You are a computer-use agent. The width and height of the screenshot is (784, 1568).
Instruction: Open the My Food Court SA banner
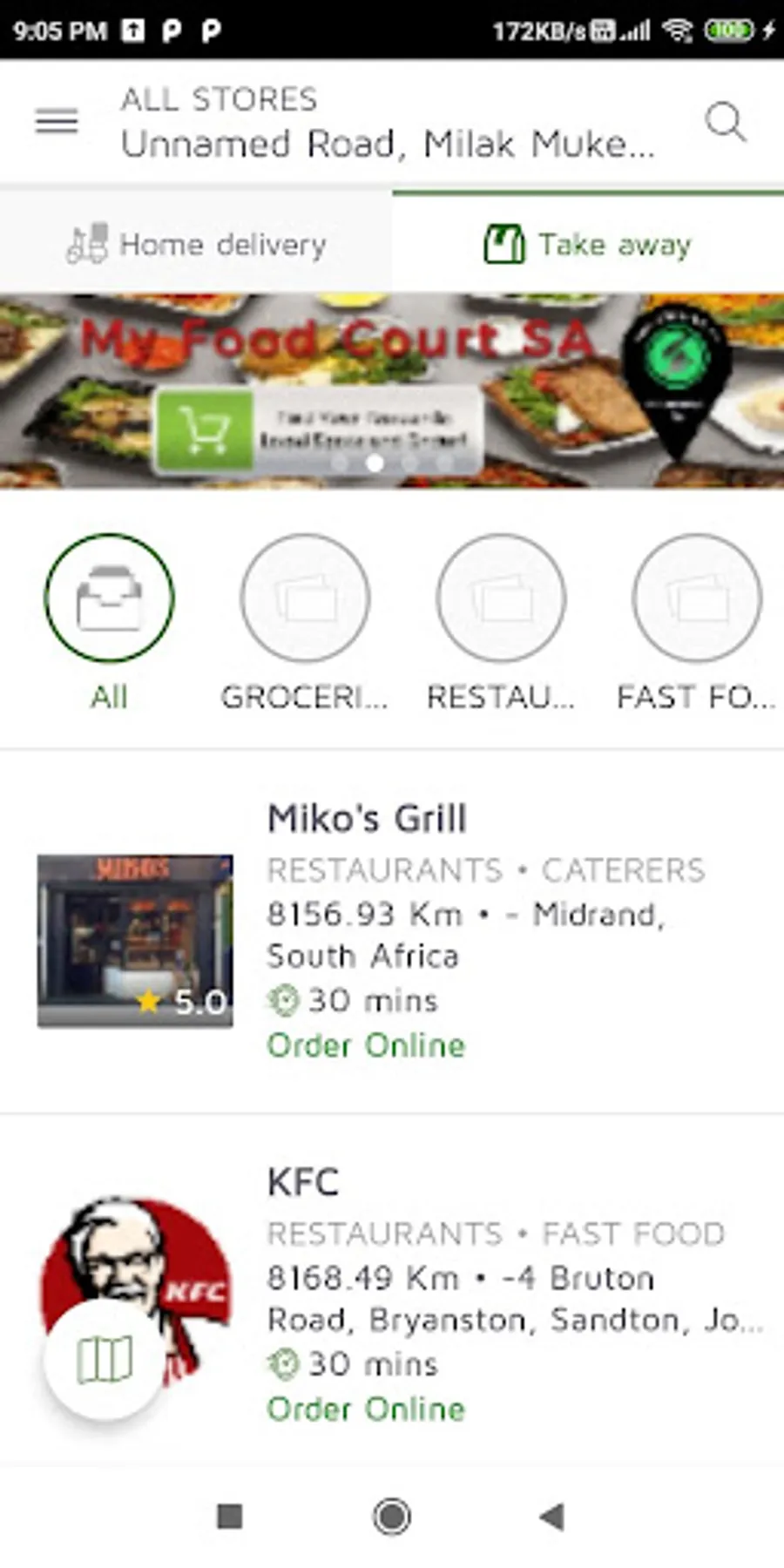(x=392, y=389)
